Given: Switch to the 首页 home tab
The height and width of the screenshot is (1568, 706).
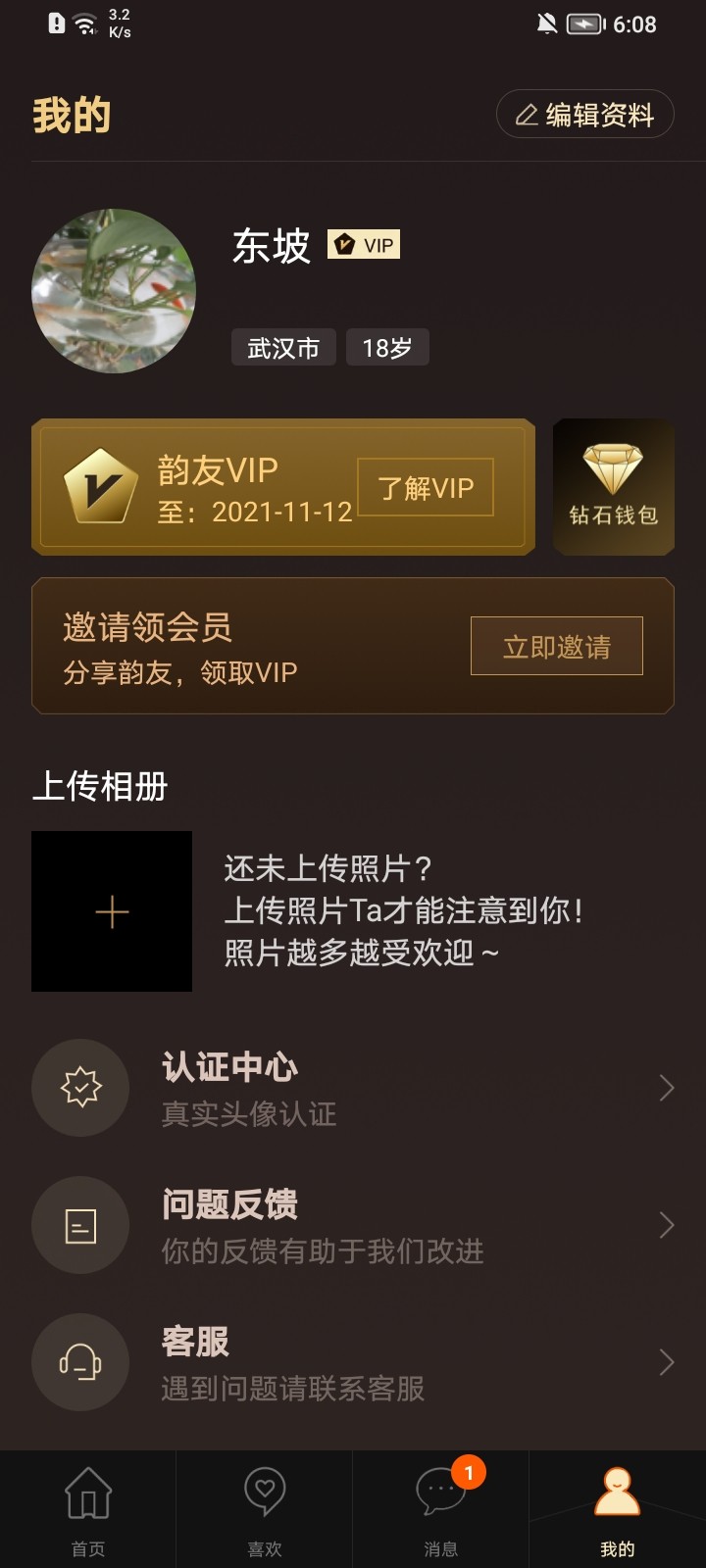Looking at the screenshot, I should [x=88, y=1511].
